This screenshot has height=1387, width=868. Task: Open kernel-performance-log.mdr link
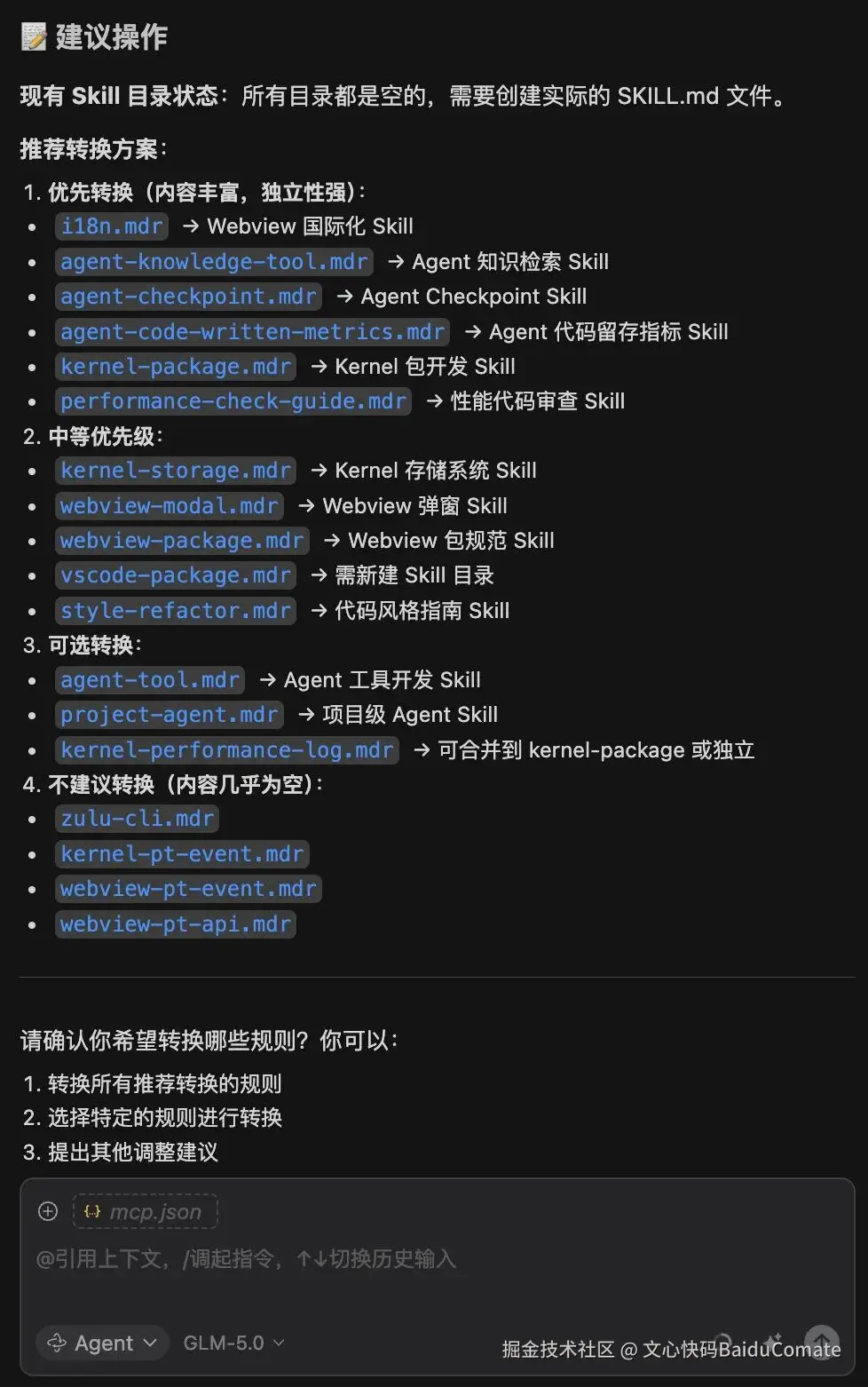click(227, 750)
